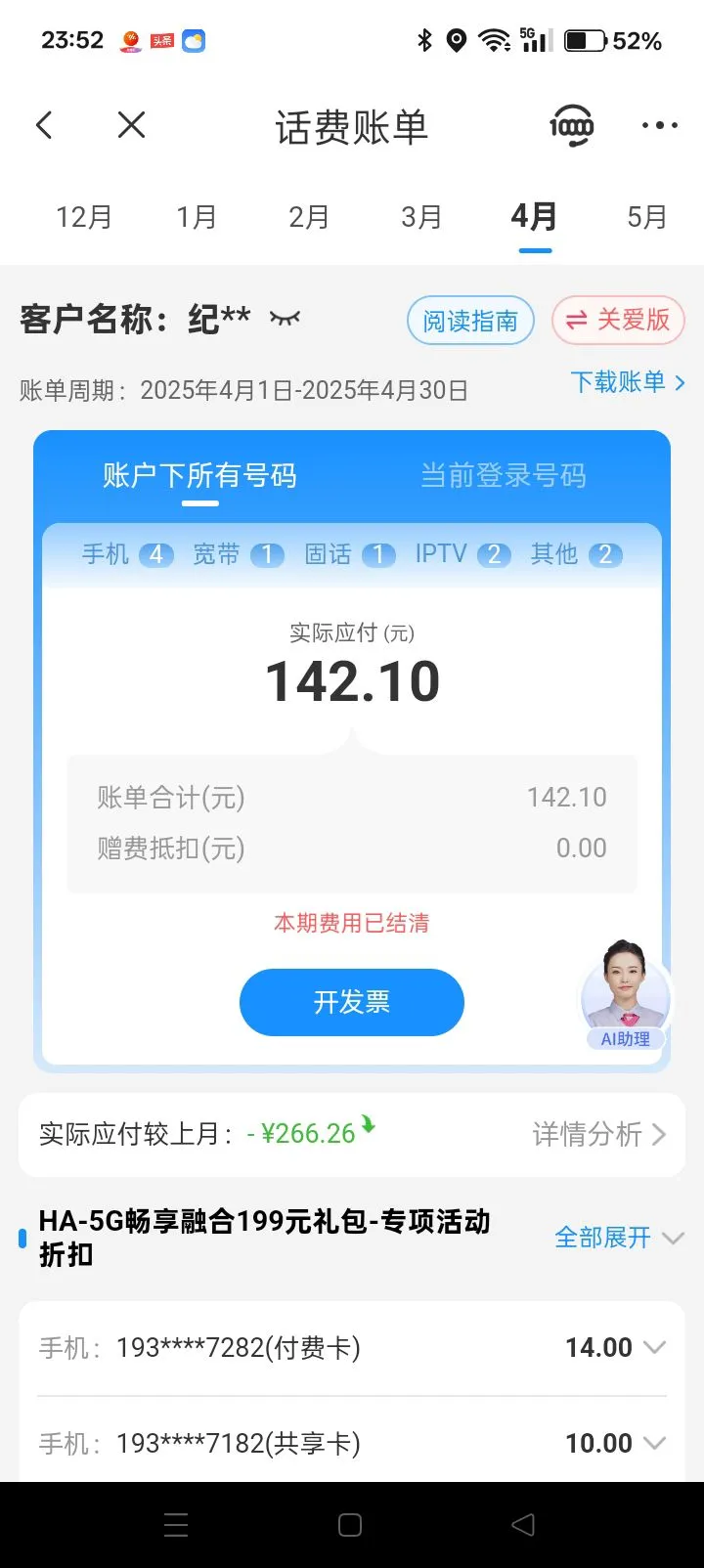Open the AI助理 assistant
Image resolution: width=704 pixels, height=1568 pixels.
coord(626,995)
